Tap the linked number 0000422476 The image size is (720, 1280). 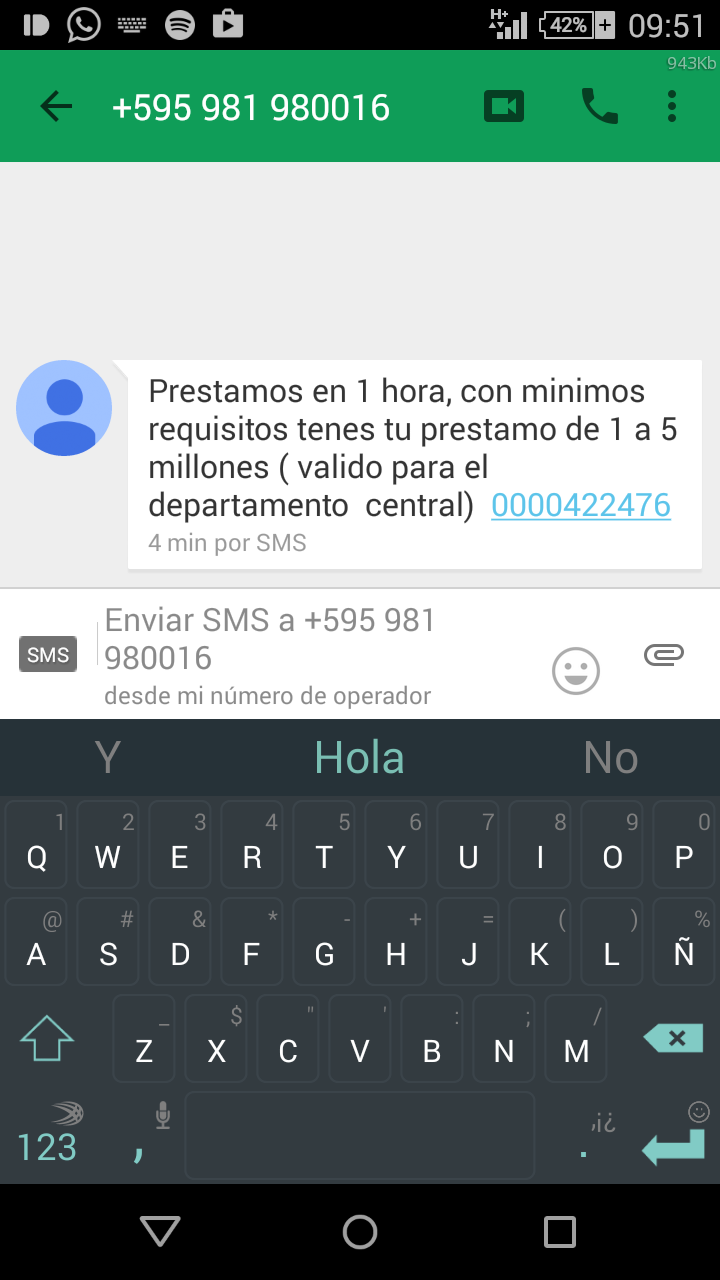pyautogui.click(x=581, y=505)
